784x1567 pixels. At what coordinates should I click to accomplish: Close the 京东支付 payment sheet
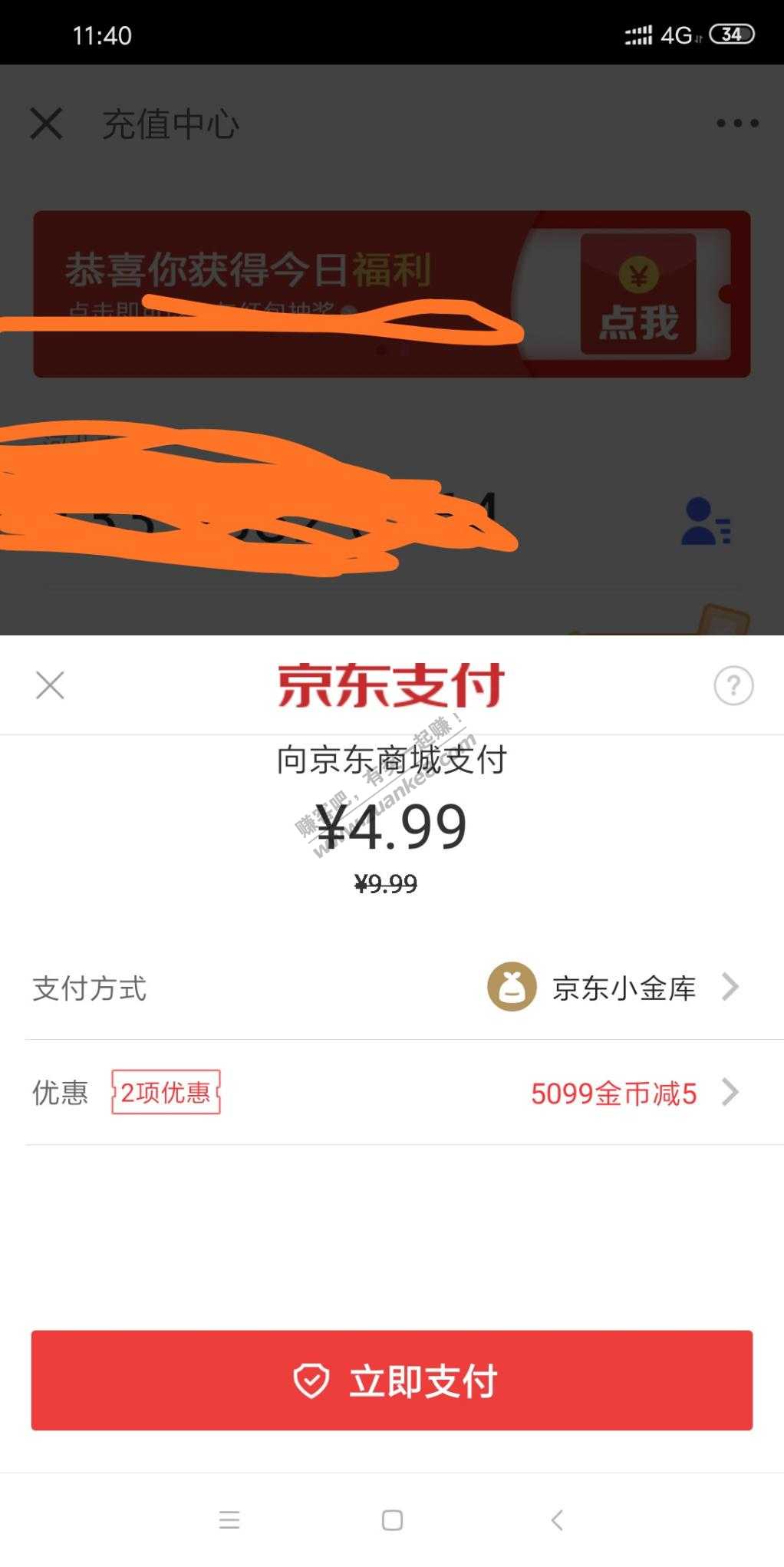tap(50, 685)
